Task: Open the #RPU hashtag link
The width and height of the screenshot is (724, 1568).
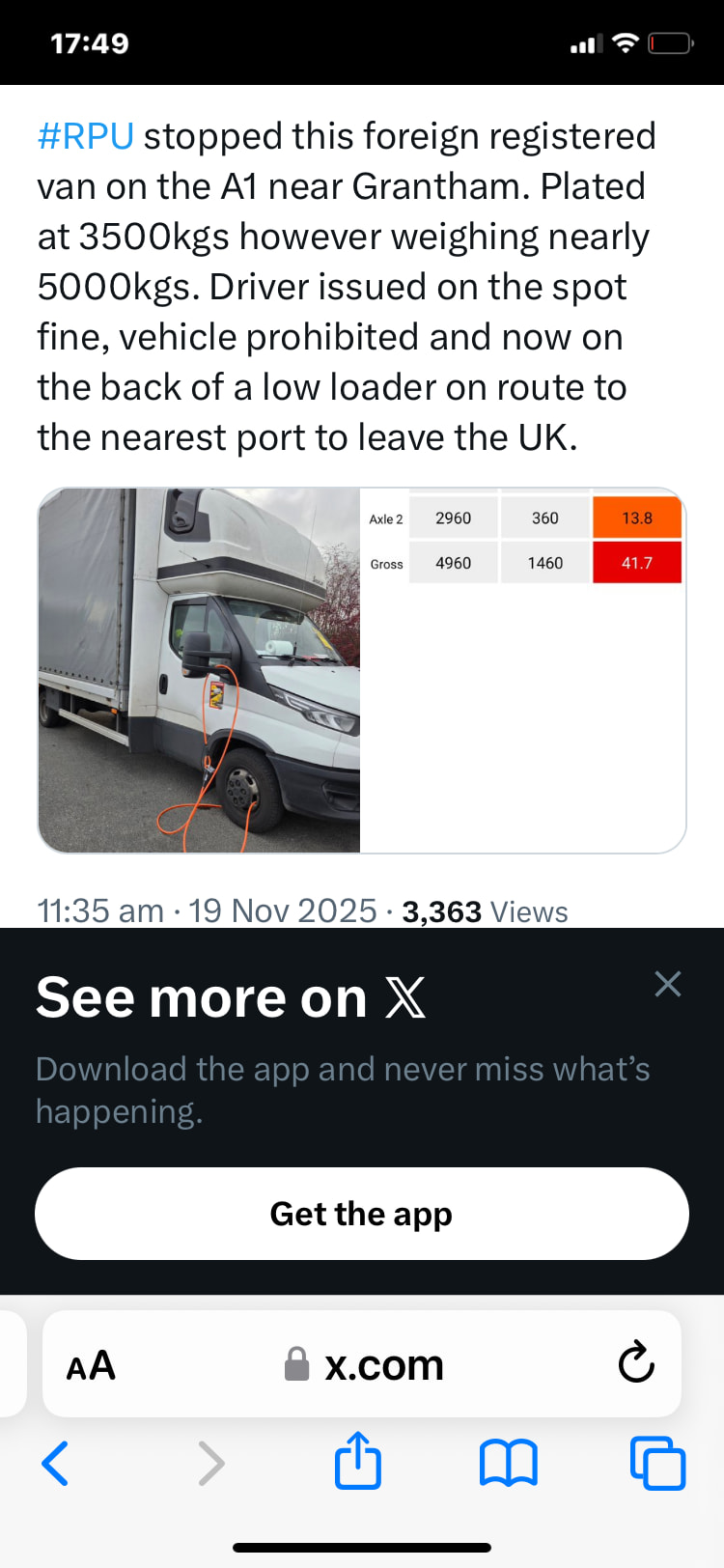Action: 85,136
